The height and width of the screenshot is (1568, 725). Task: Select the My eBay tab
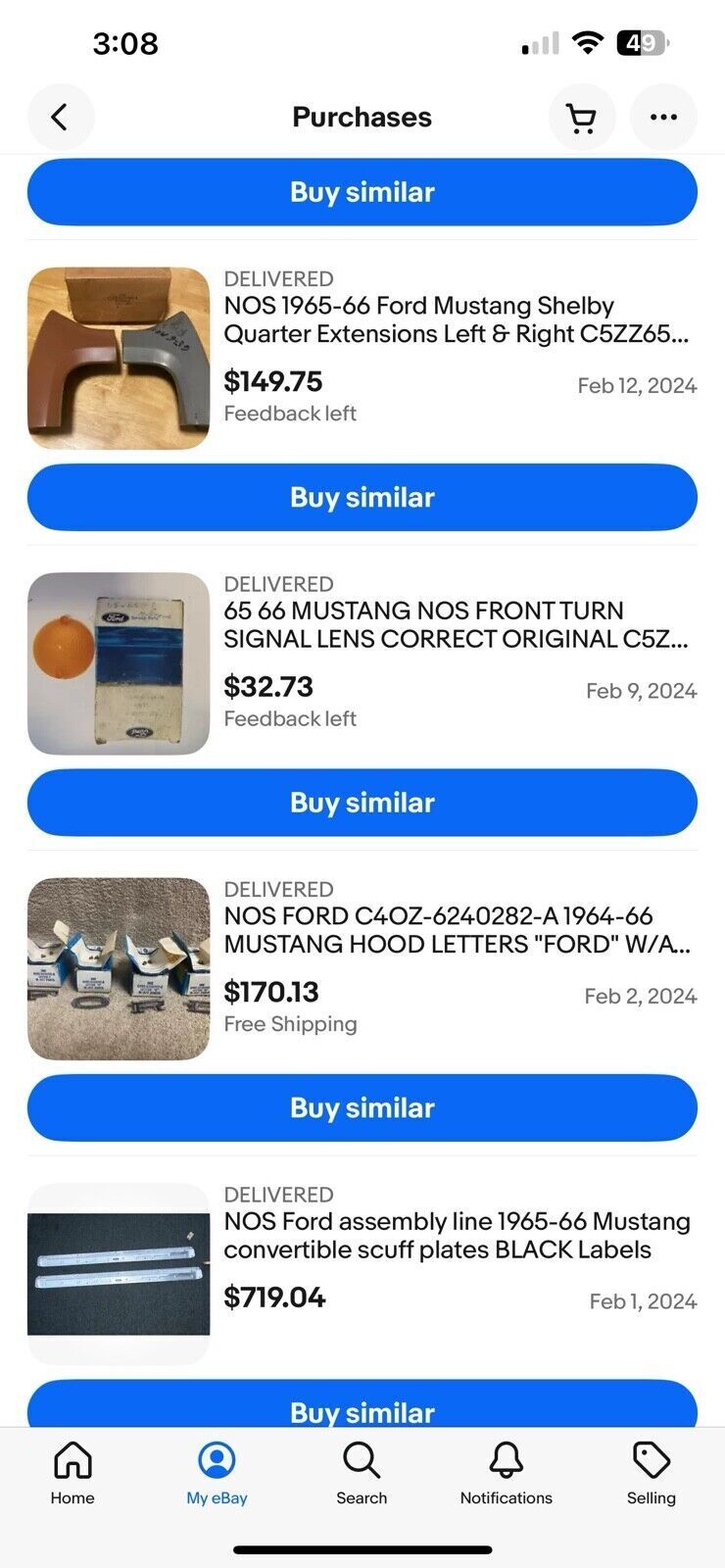click(x=217, y=1473)
